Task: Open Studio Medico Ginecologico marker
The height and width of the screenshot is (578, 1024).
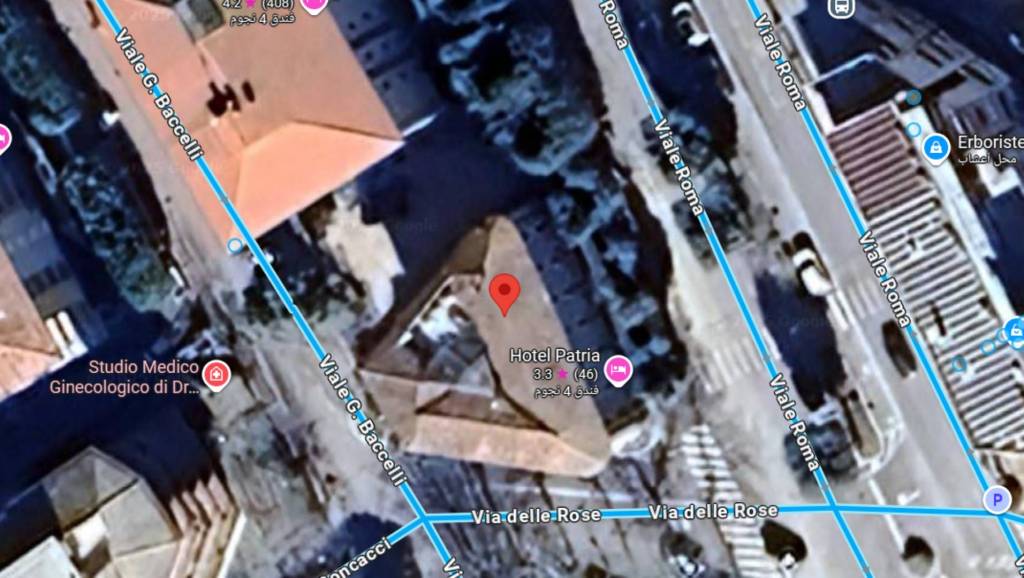Action: pos(216,375)
